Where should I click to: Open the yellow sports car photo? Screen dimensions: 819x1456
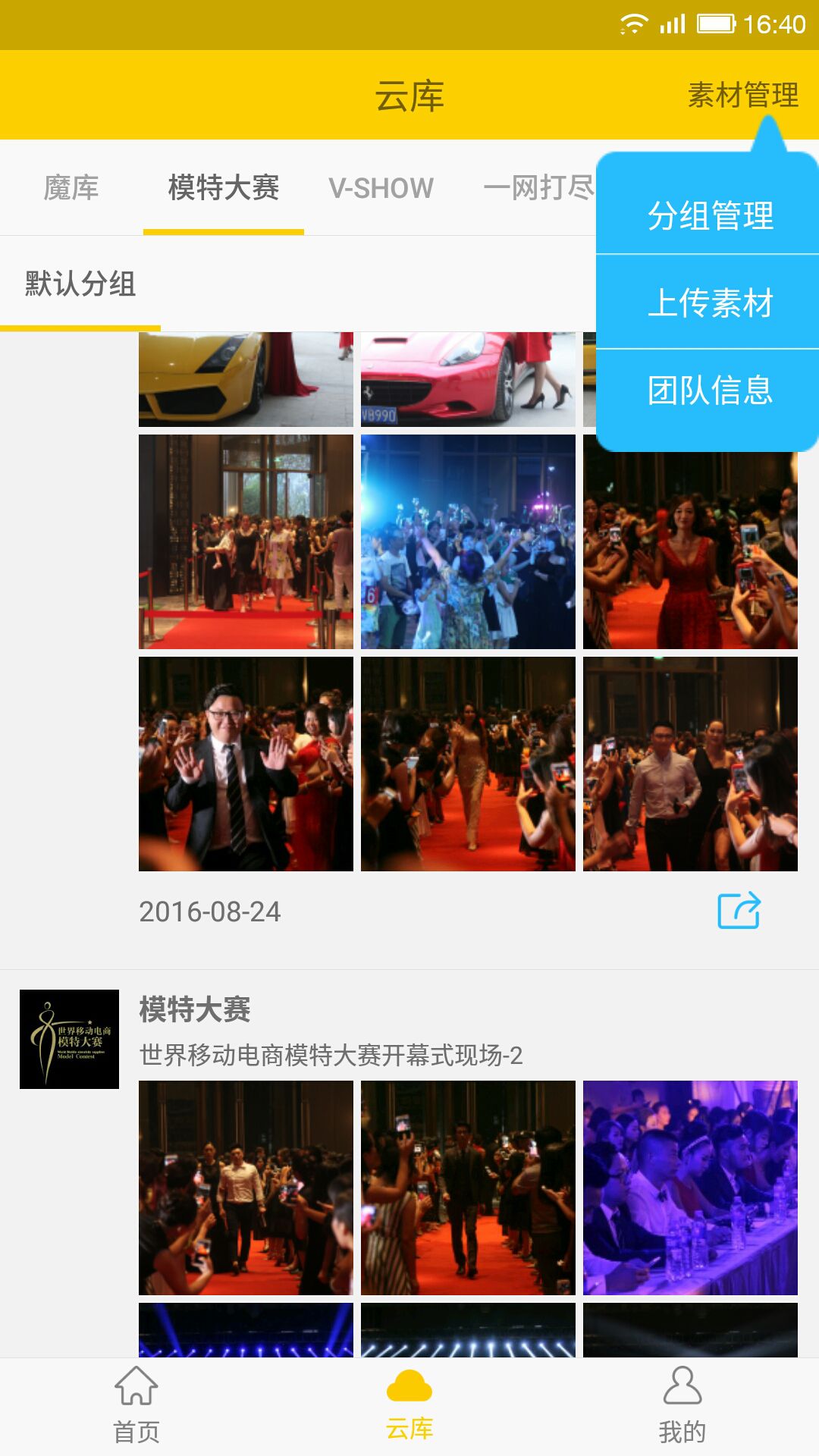click(244, 377)
